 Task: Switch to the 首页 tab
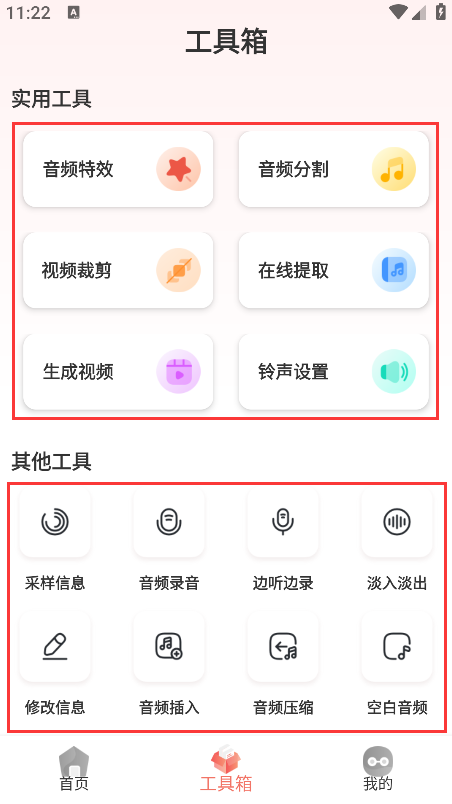pos(74,769)
